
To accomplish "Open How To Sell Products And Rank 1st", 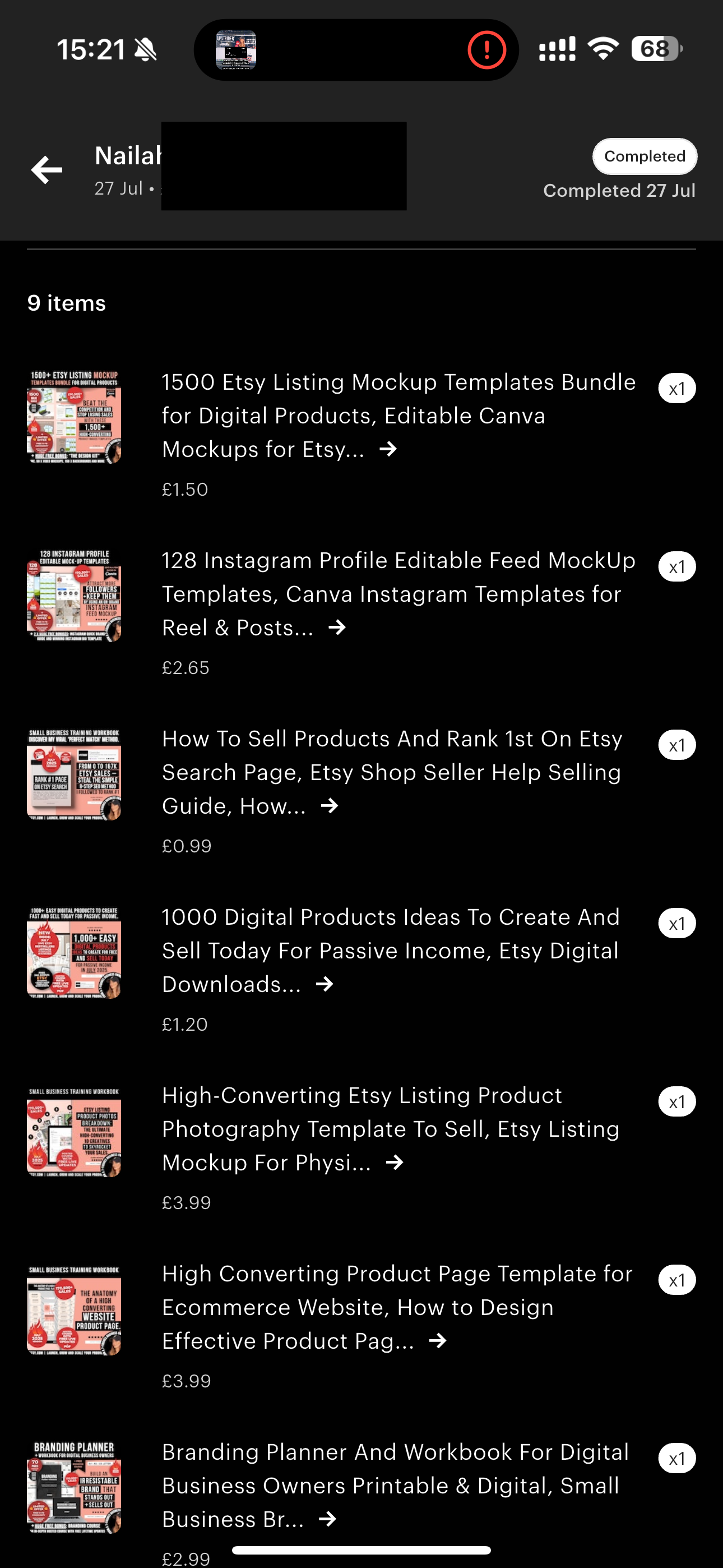I will click(x=392, y=772).
